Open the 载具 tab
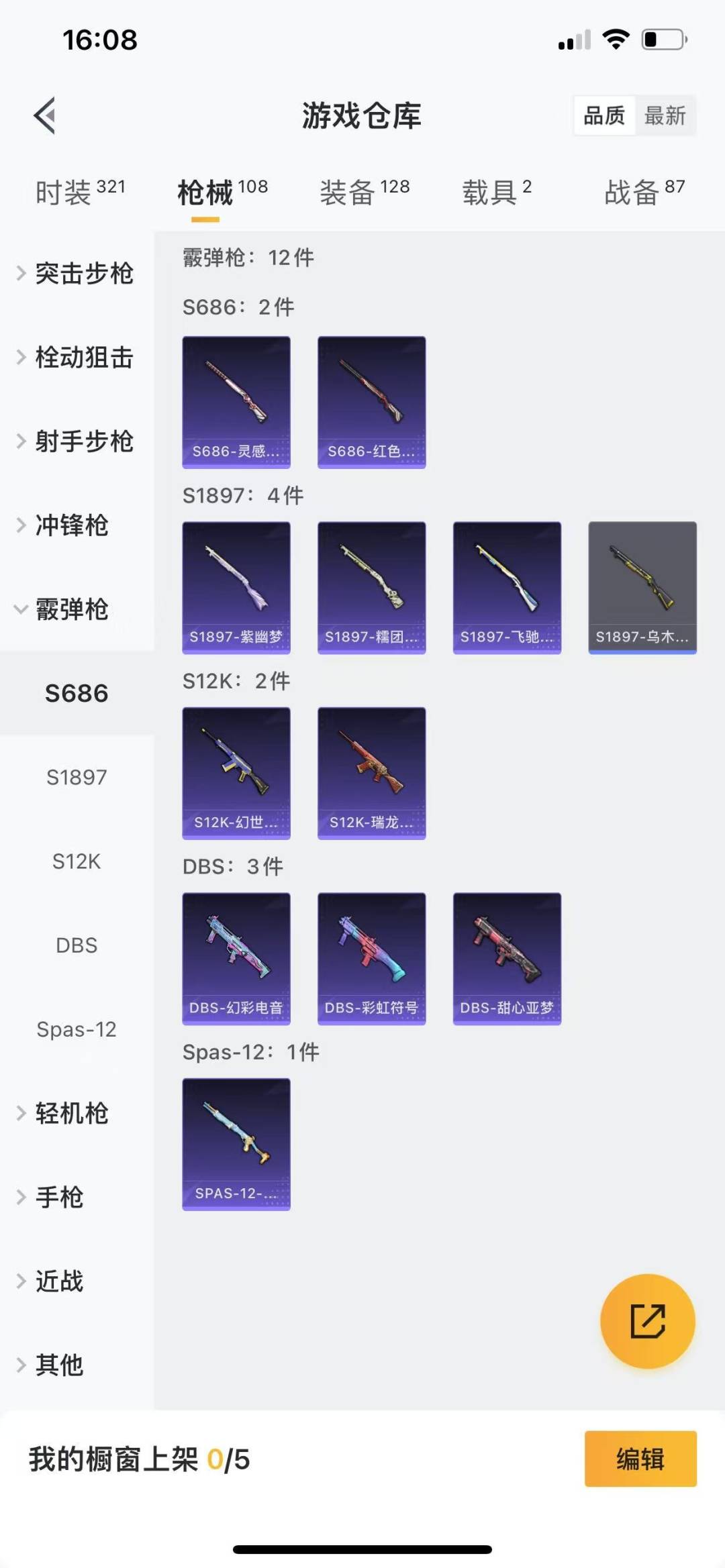Viewport: 725px width, 1568px height. click(496, 193)
